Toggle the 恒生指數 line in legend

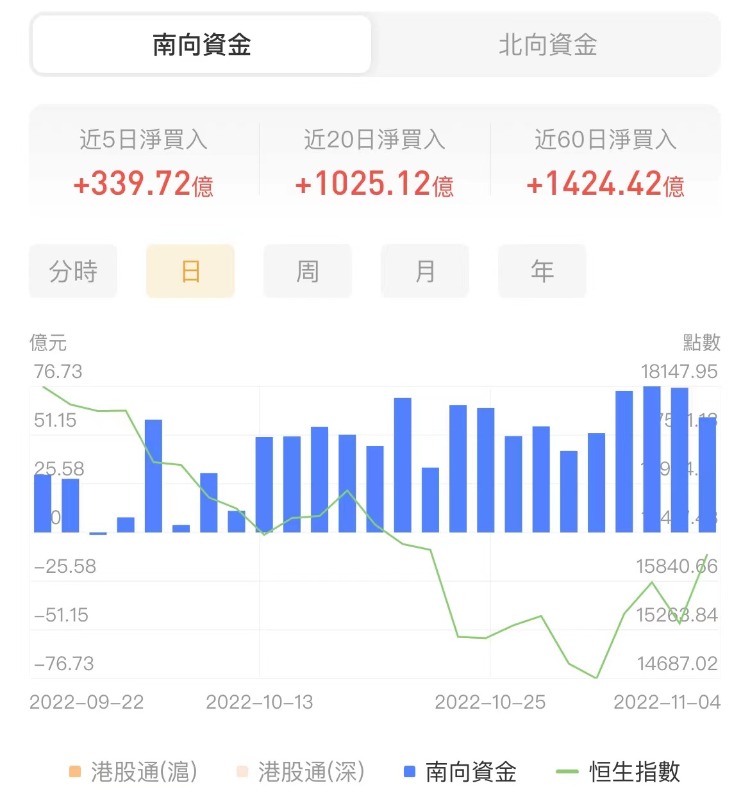coord(619,772)
